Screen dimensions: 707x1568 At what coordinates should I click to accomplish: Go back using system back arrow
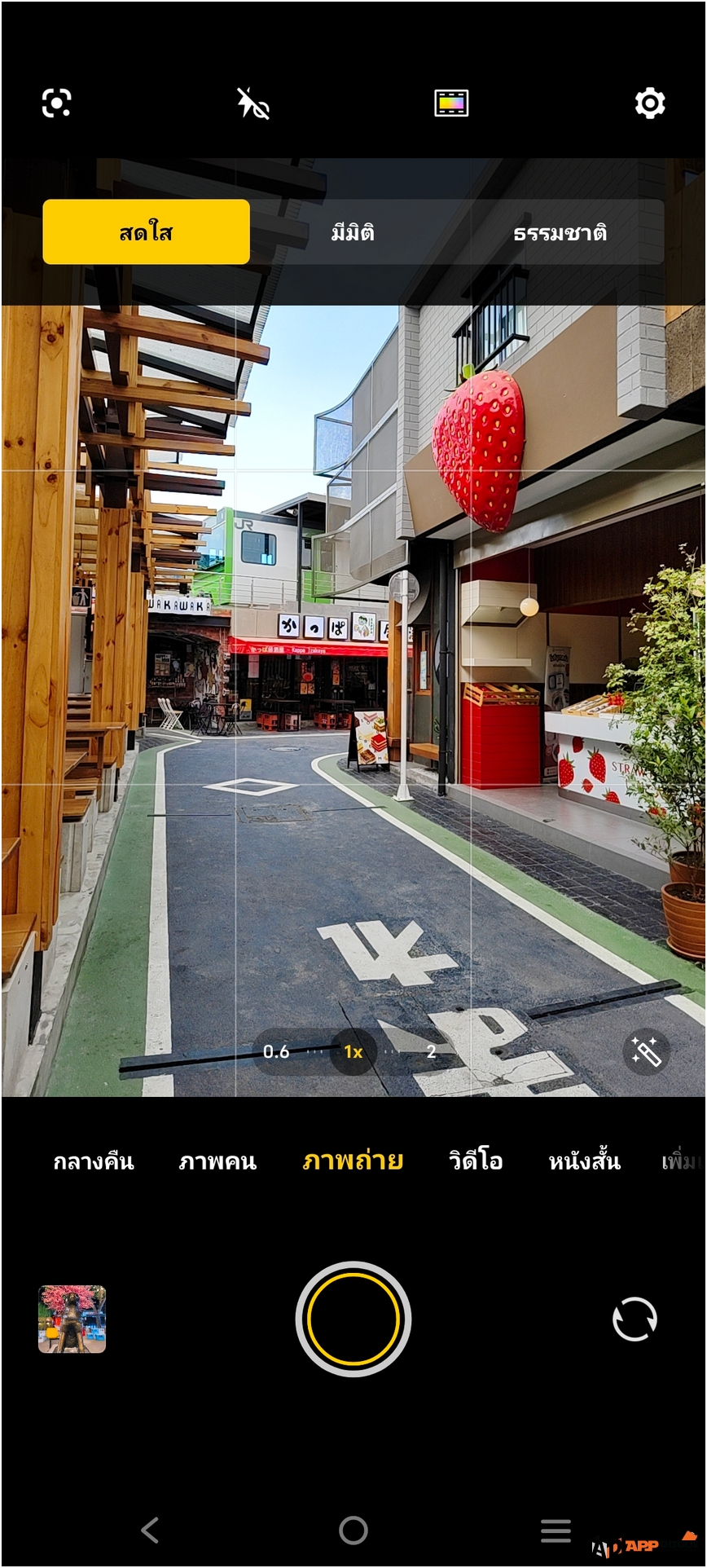click(150, 1530)
